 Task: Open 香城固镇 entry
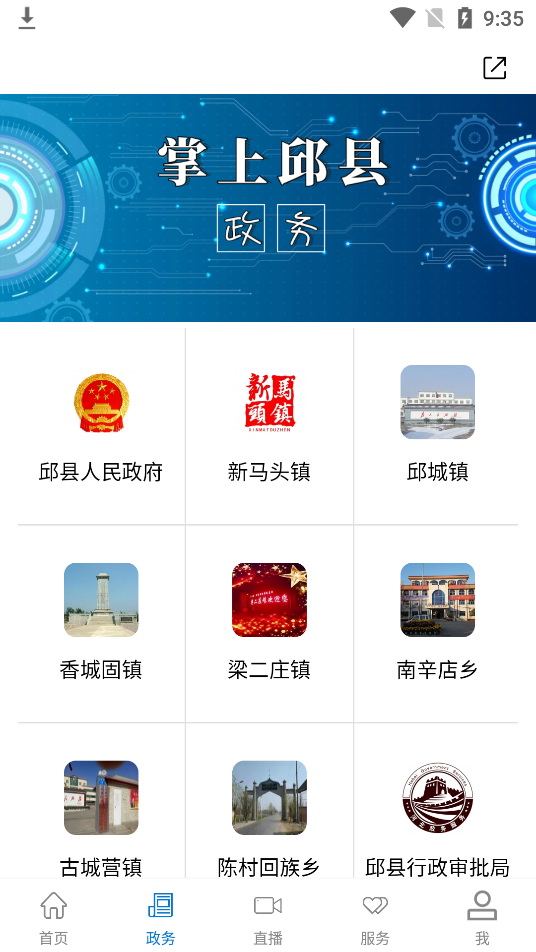pos(101,624)
